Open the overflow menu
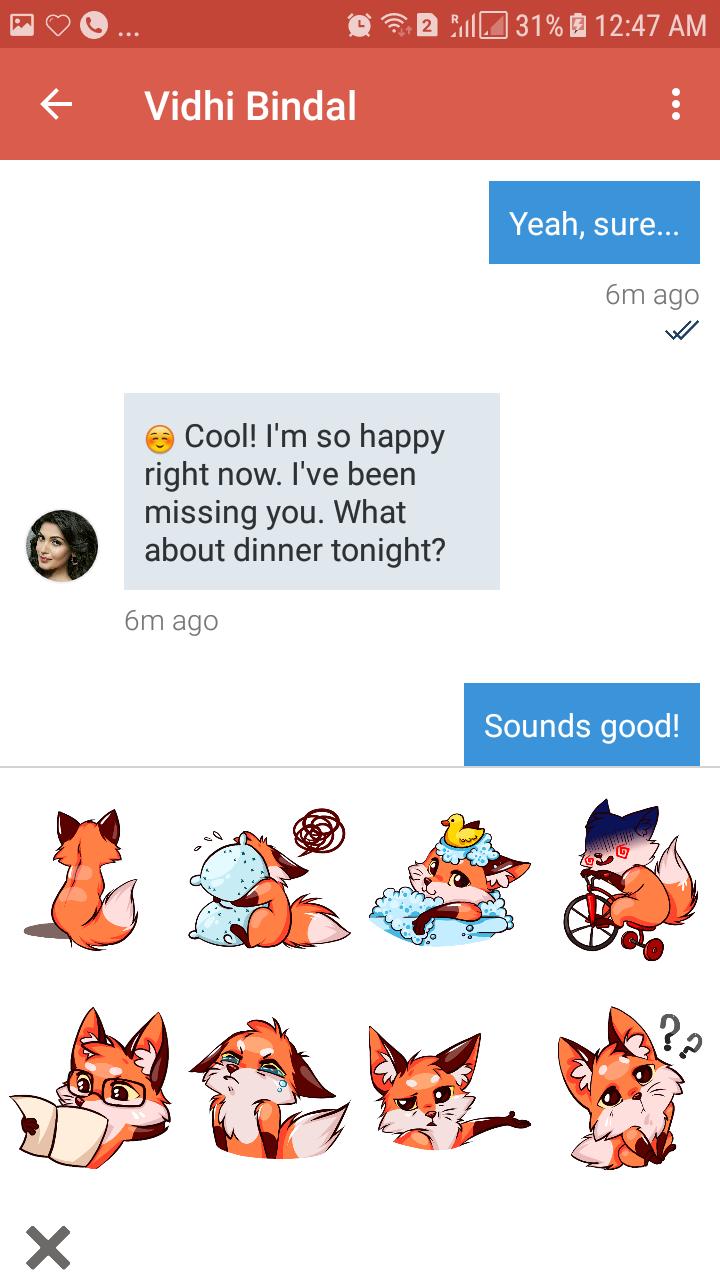The image size is (720, 1280). pyautogui.click(x=676, y=105)
